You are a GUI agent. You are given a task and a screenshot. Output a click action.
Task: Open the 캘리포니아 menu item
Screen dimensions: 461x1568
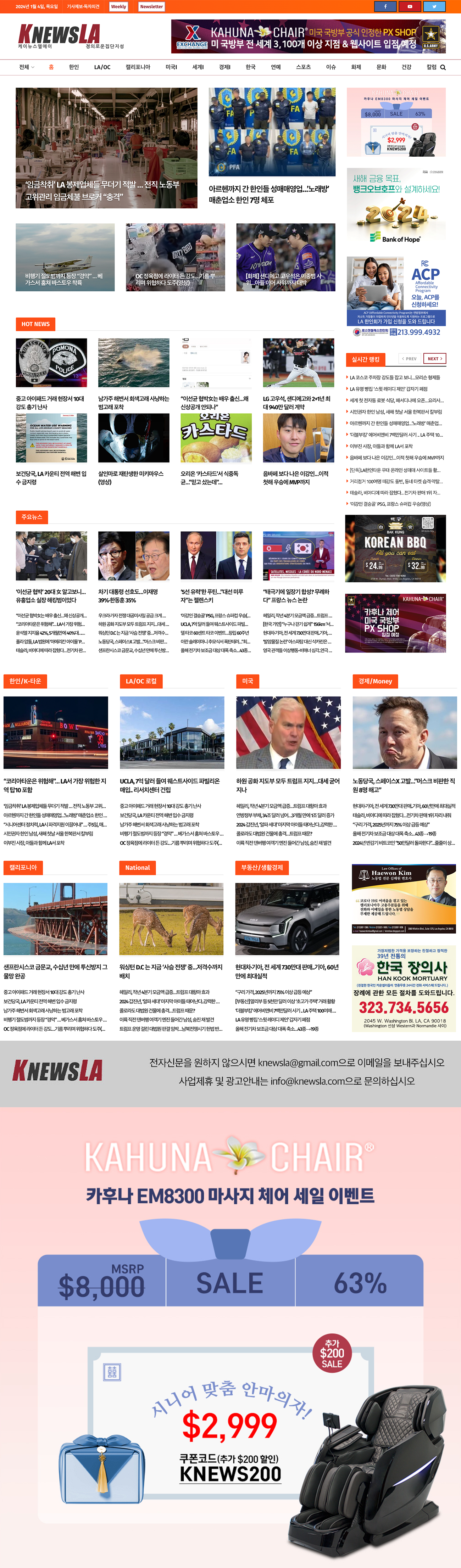coord(138,67)
